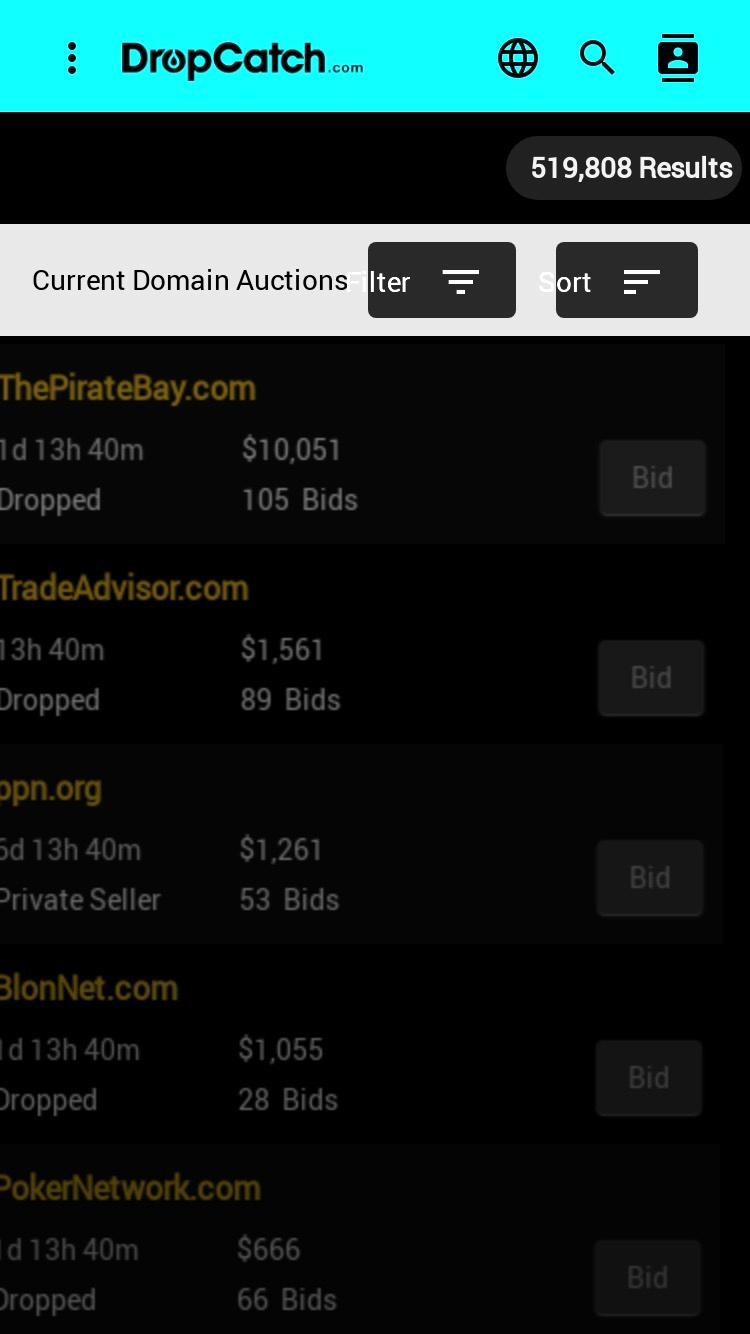The width and height of the screenshot is (750, 1334).
Task: Open the three-dot overflow menu
Action: [x=72, y=59]
